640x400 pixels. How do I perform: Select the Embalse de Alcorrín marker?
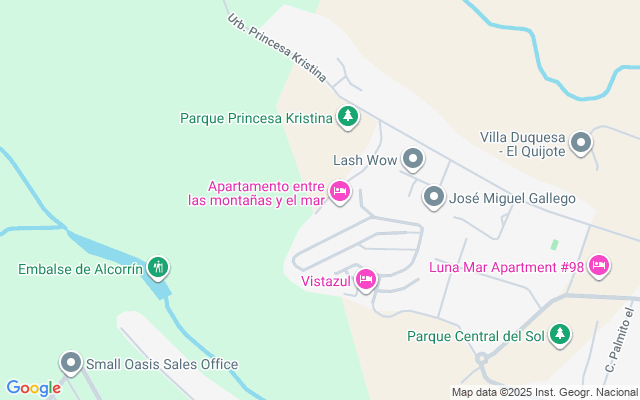[x=157, y=267]
